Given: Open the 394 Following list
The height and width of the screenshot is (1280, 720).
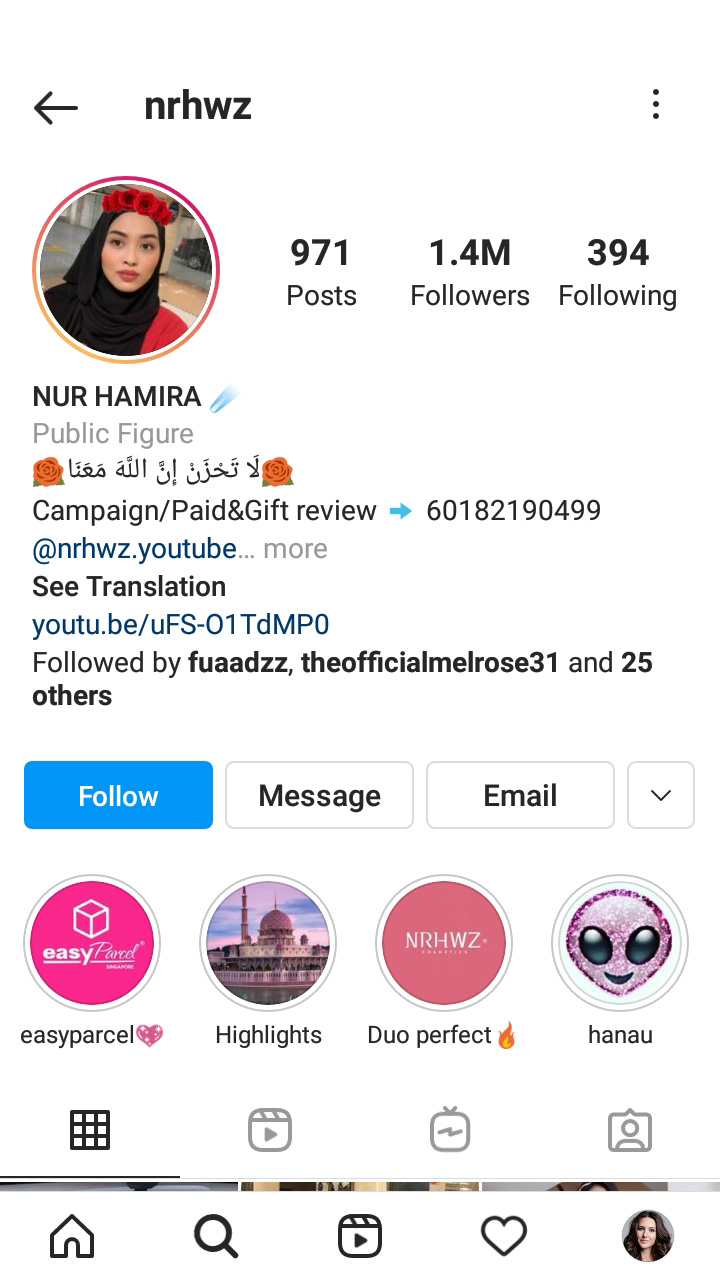Looking at the screenshot, I should tap(618, 272).
